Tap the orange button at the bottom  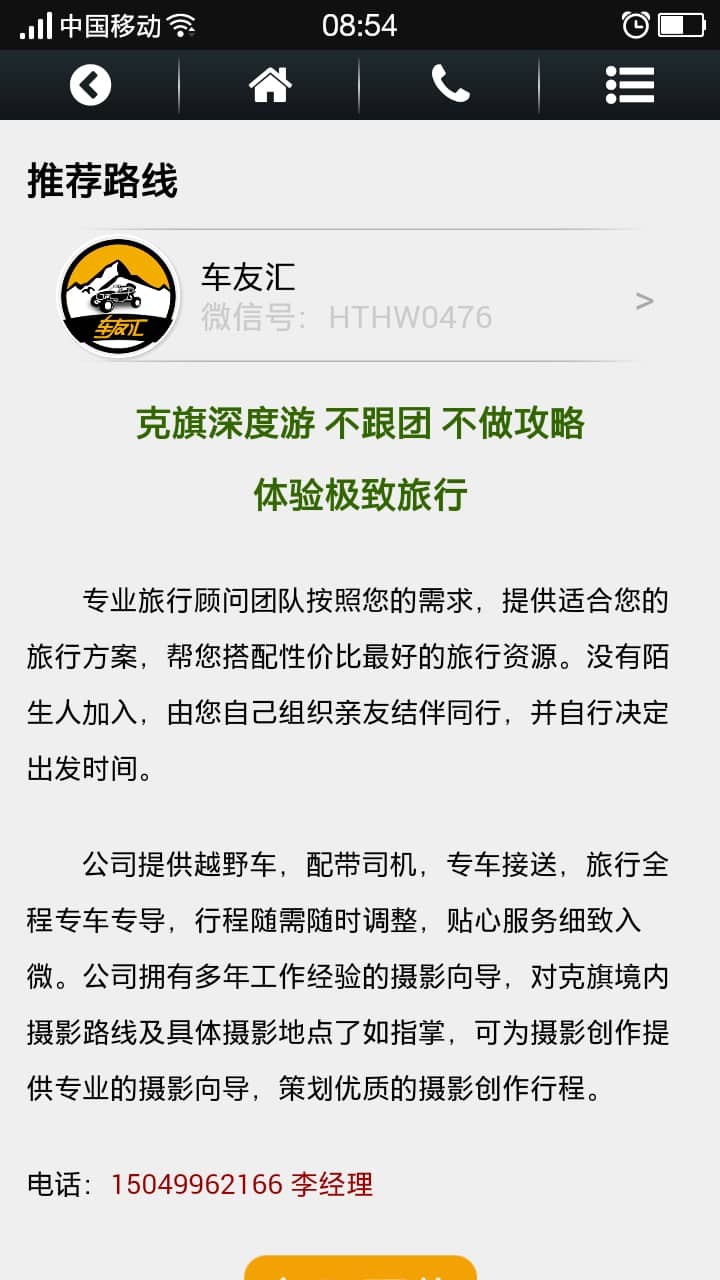[x=360, y=1268]
